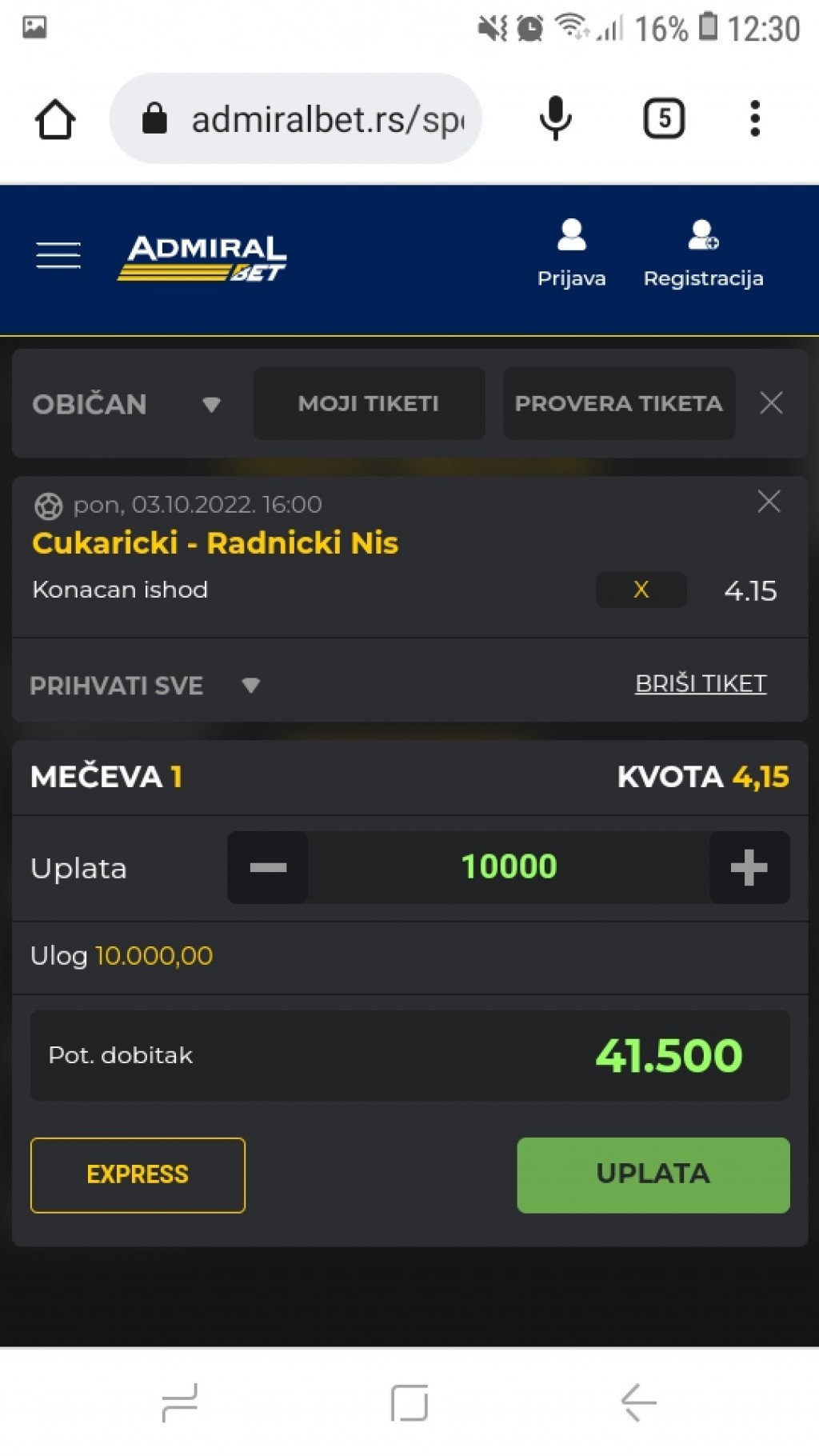Open Registracija sign-up
This screenshot has height=1456, width=819.
pos(703,254)
